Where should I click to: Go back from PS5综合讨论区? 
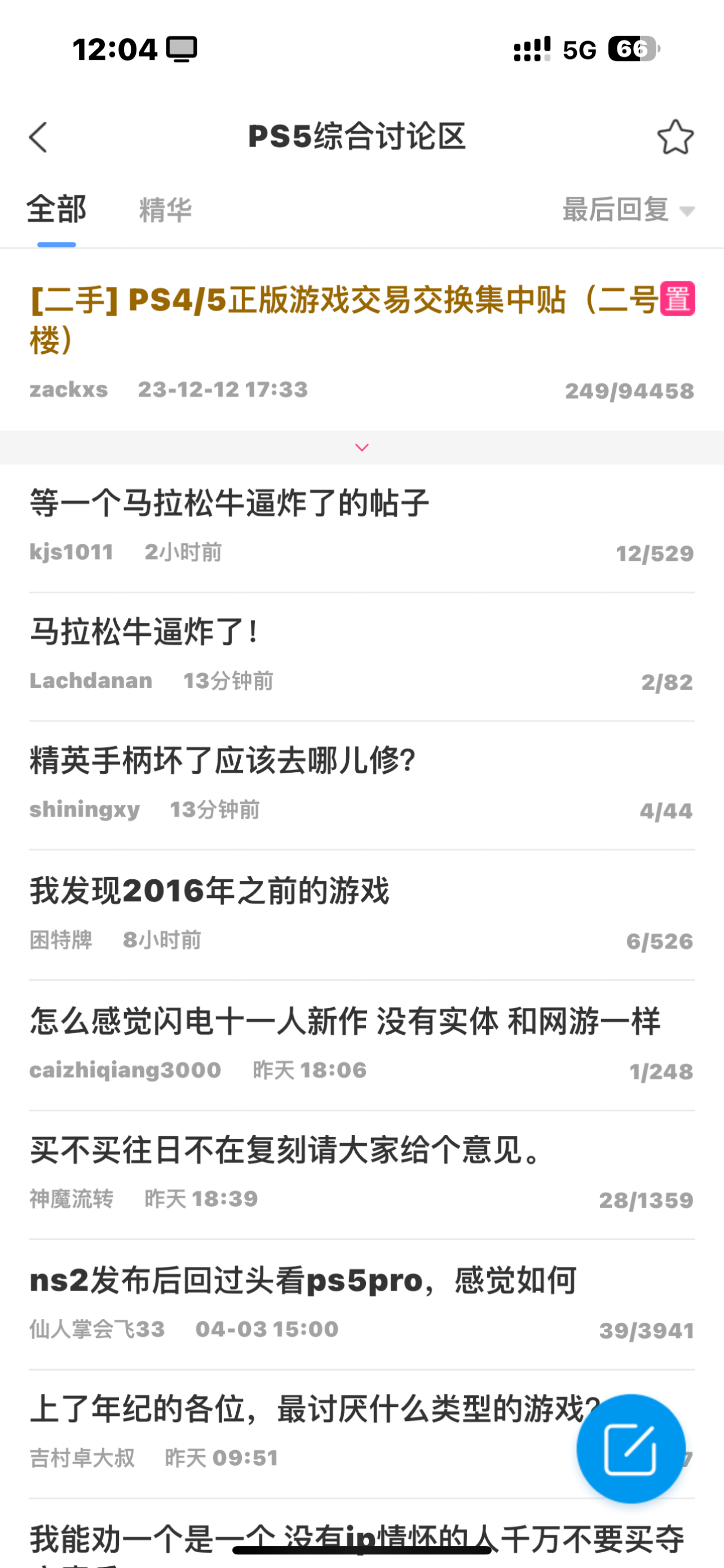(38, 137)
